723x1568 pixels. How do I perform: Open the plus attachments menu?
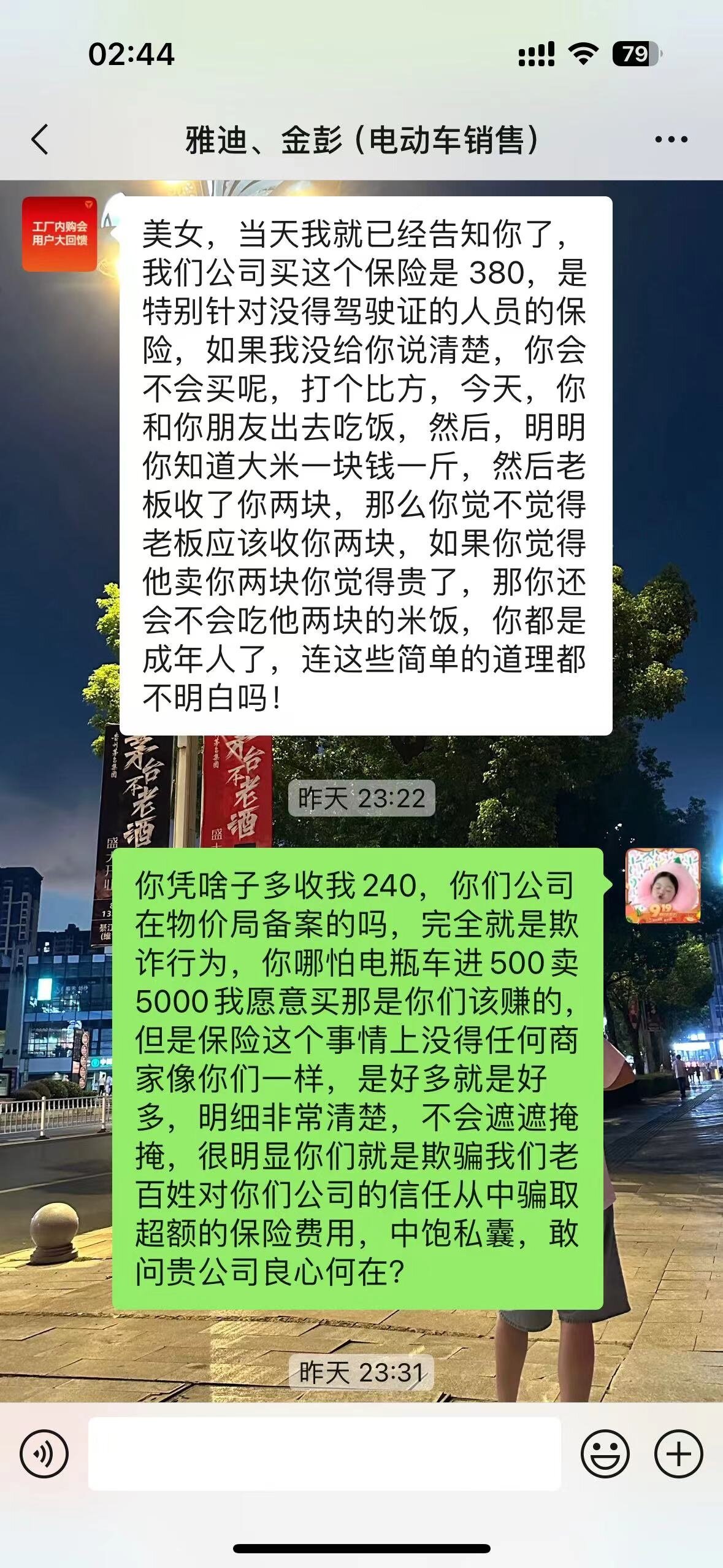(678, 1453)
